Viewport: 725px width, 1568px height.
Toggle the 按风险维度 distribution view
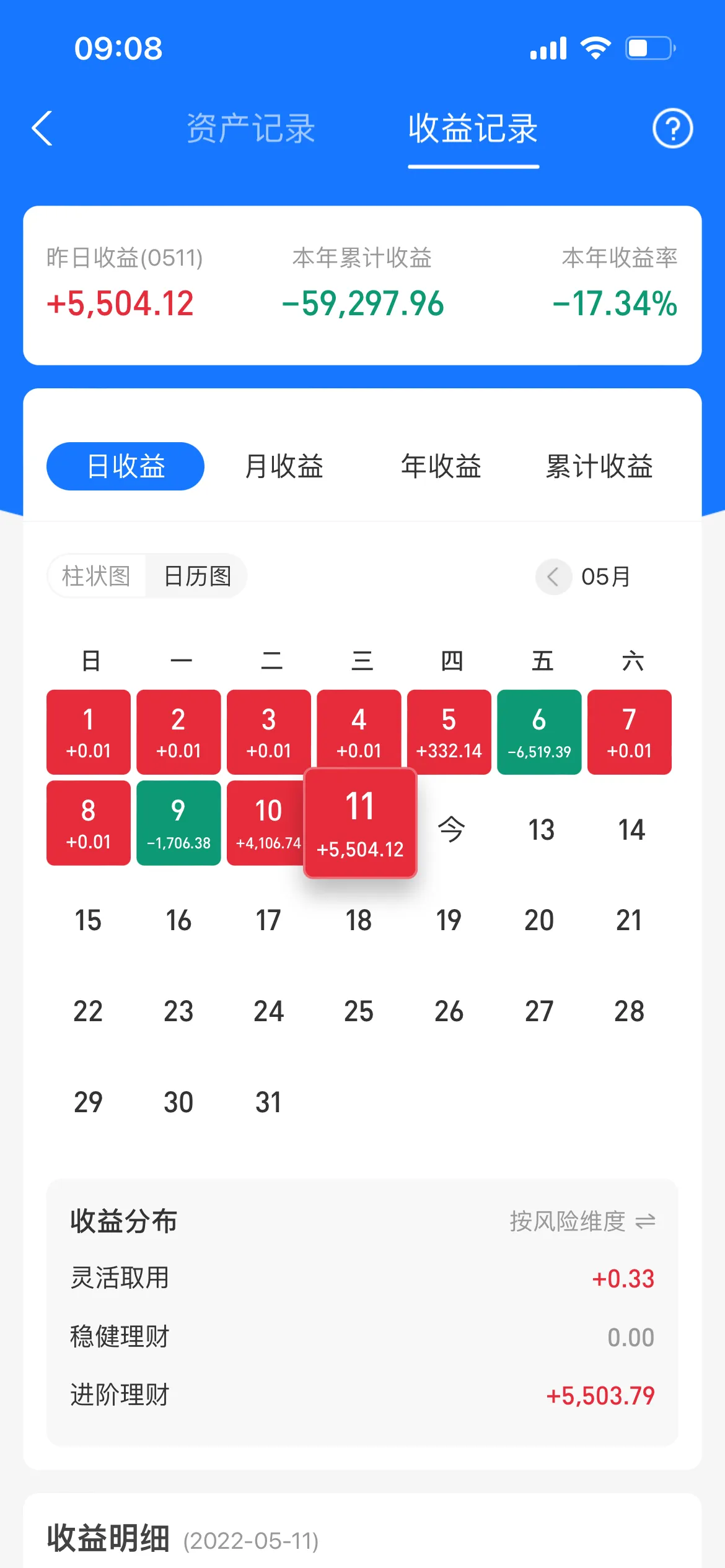click(x=582, y=1221)
